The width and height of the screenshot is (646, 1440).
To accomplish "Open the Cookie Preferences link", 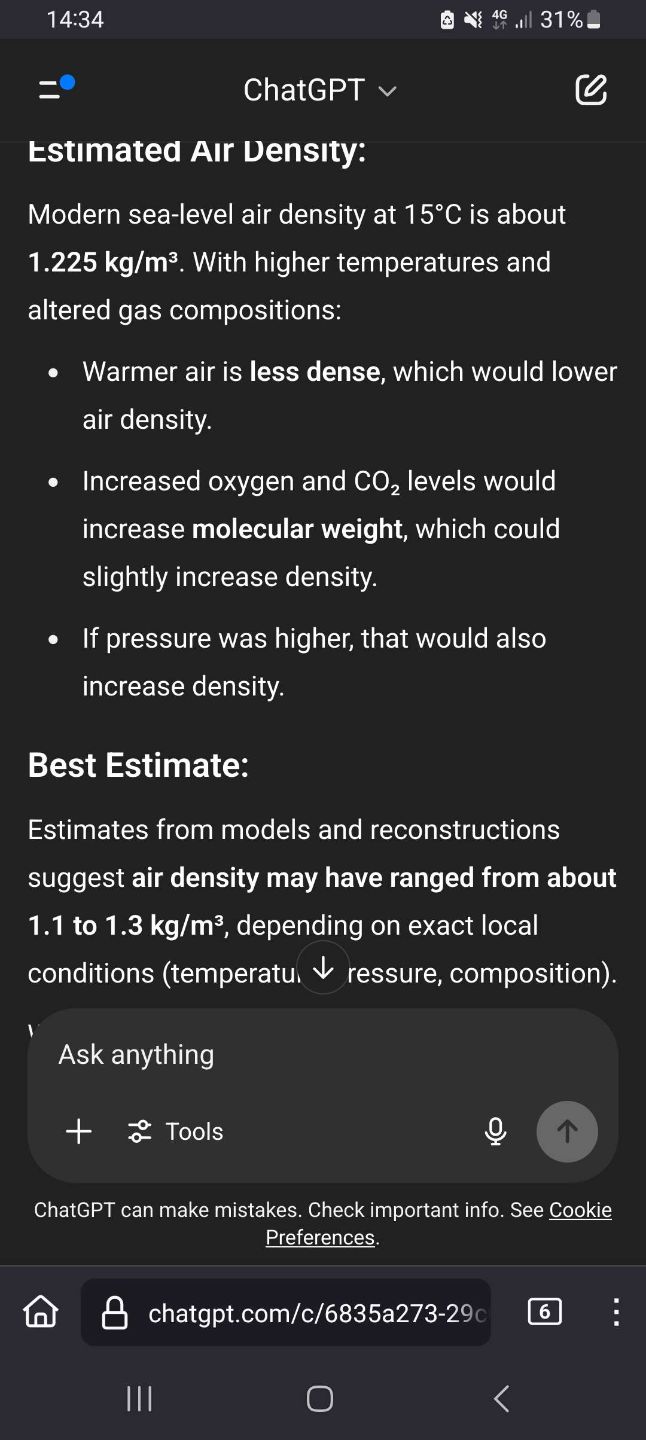I will point(578,1210).
